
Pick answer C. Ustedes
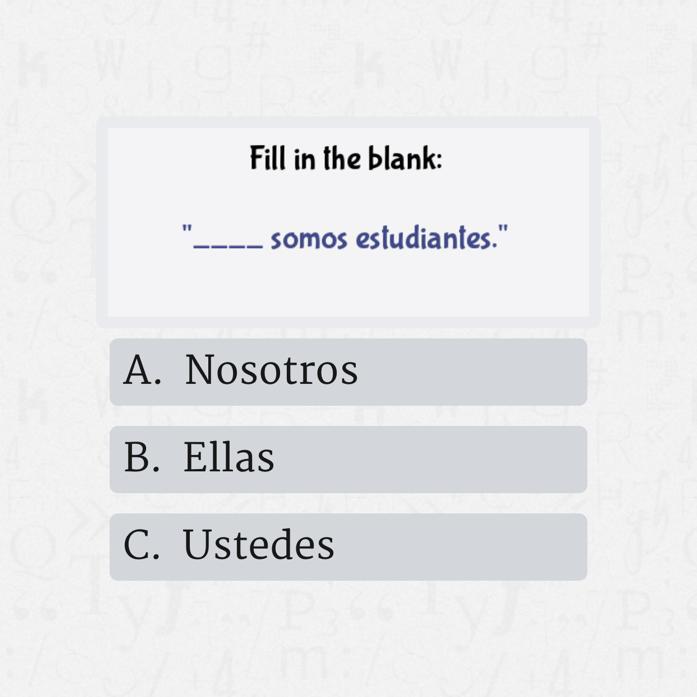pyautogui.click(x=348, y=546)
